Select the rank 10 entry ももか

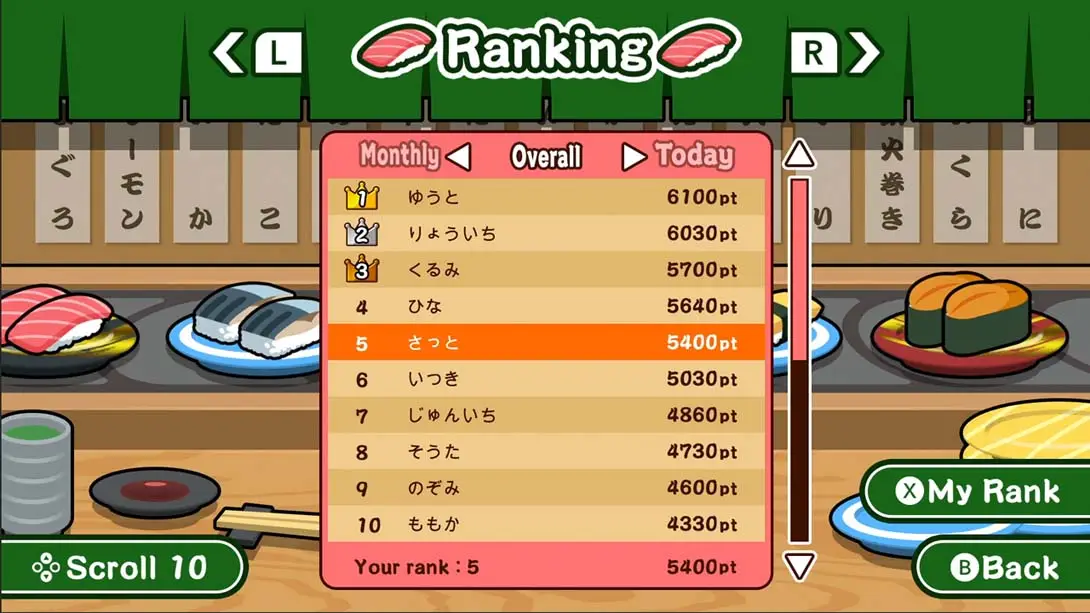pyautogui.click(x=546, y=524)
